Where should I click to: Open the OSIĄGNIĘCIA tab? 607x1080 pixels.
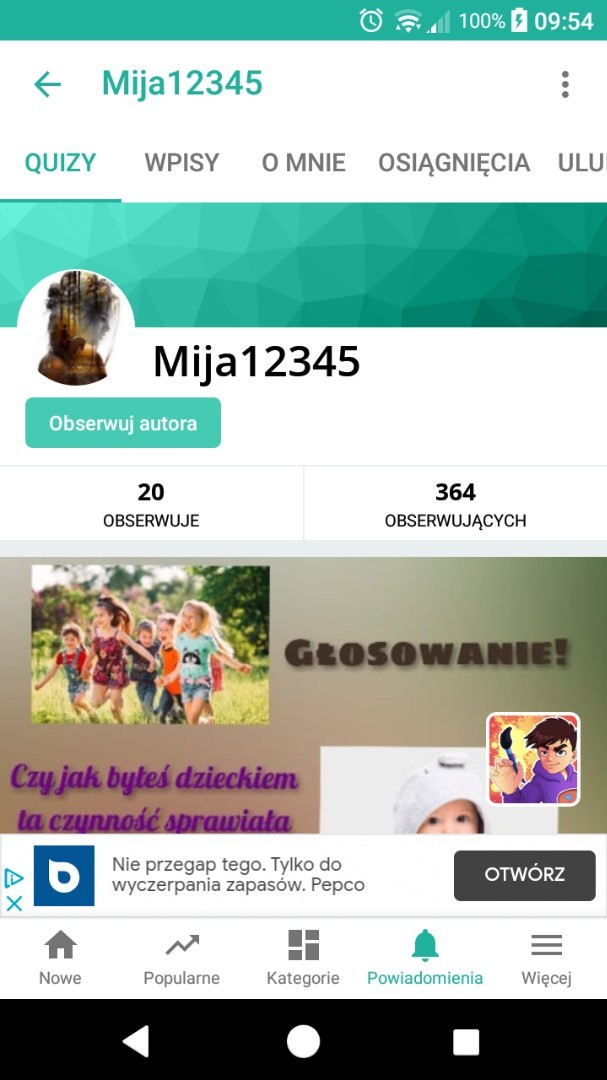coord(454,163)
